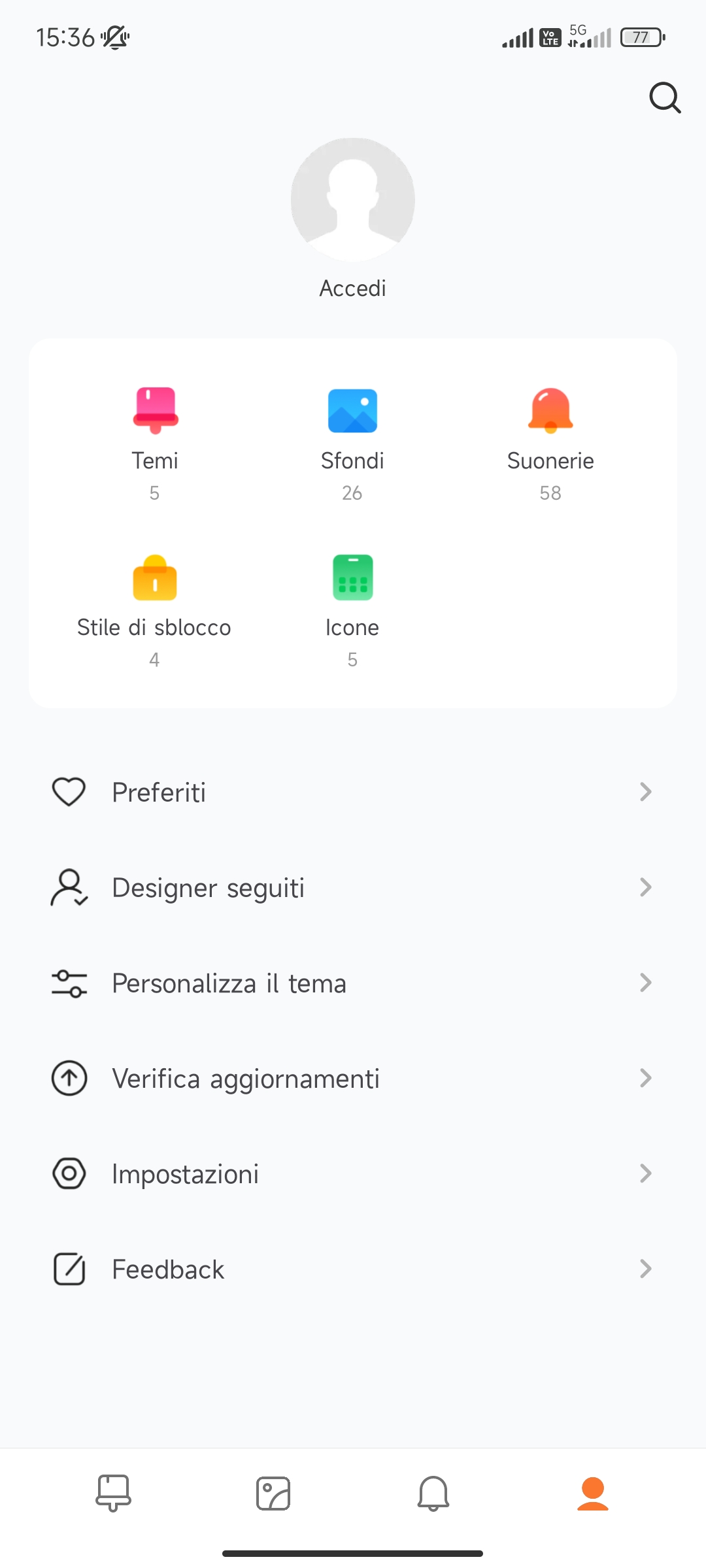Select Verifica aggiornamenti
This screenshot has width=706, height=1568.
[353, 1078]
